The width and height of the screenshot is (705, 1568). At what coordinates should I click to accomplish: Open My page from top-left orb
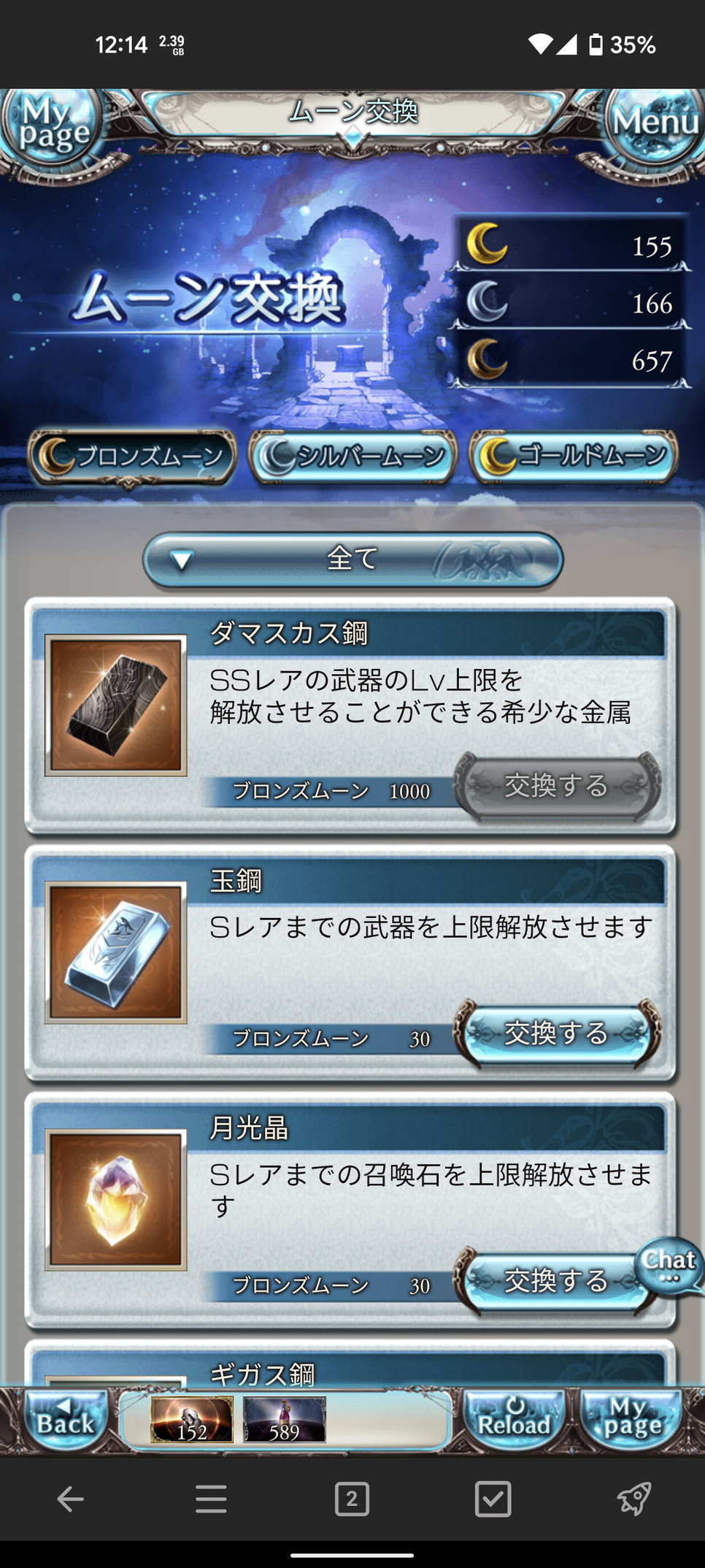(x=53, y=126)
